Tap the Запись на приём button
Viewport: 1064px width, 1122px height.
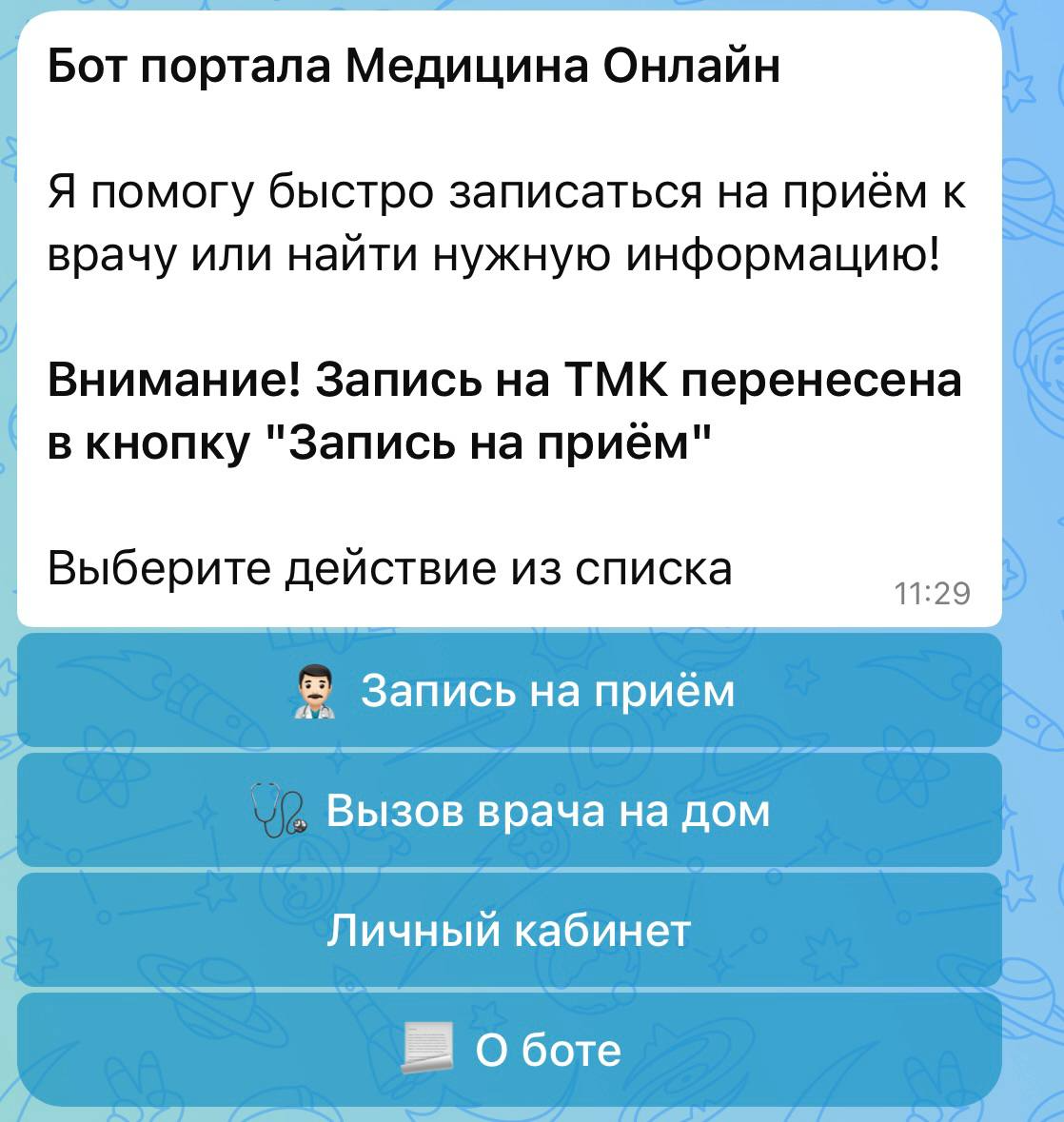point(510,691)
